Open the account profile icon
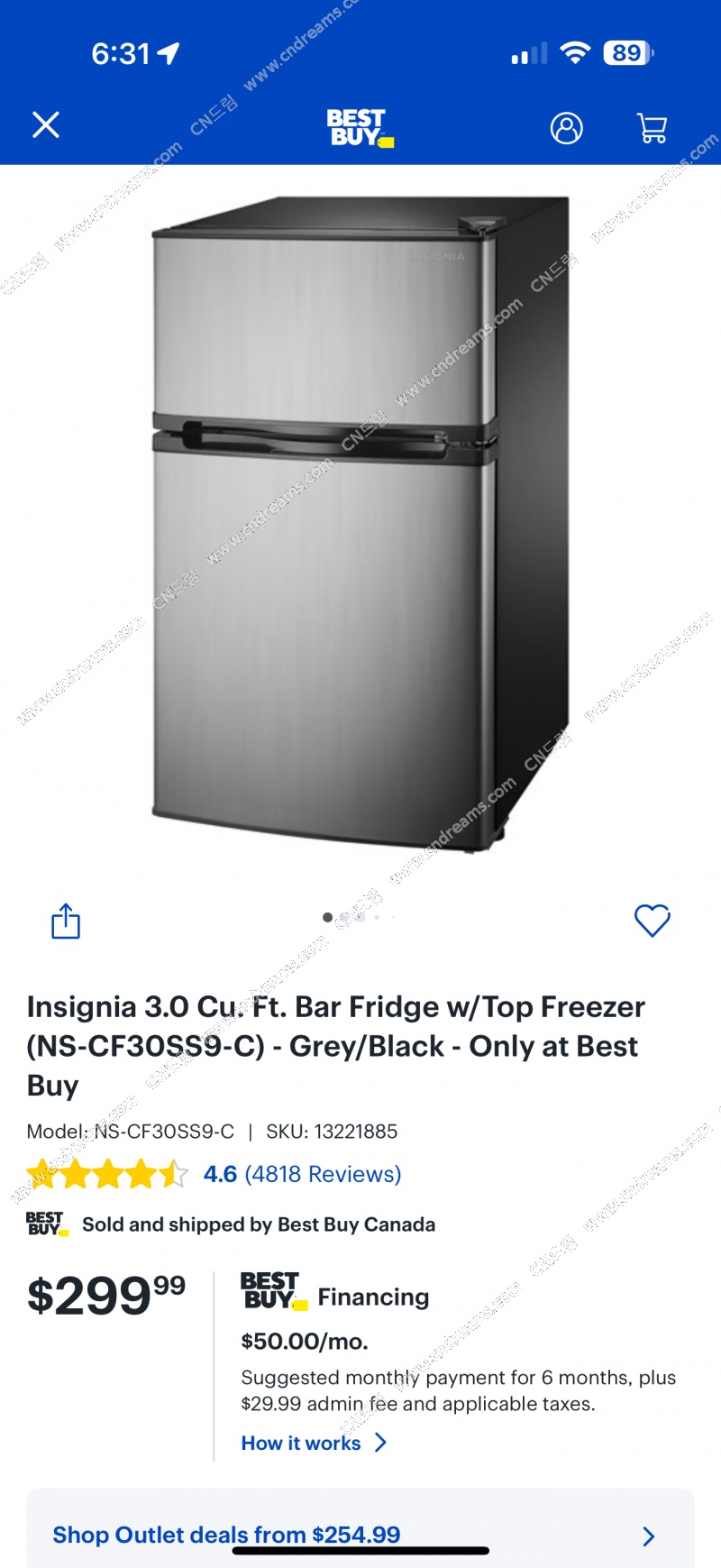The width and height of the screenshot is (721, 1568). pyautogui.click(x=566, y=128)
